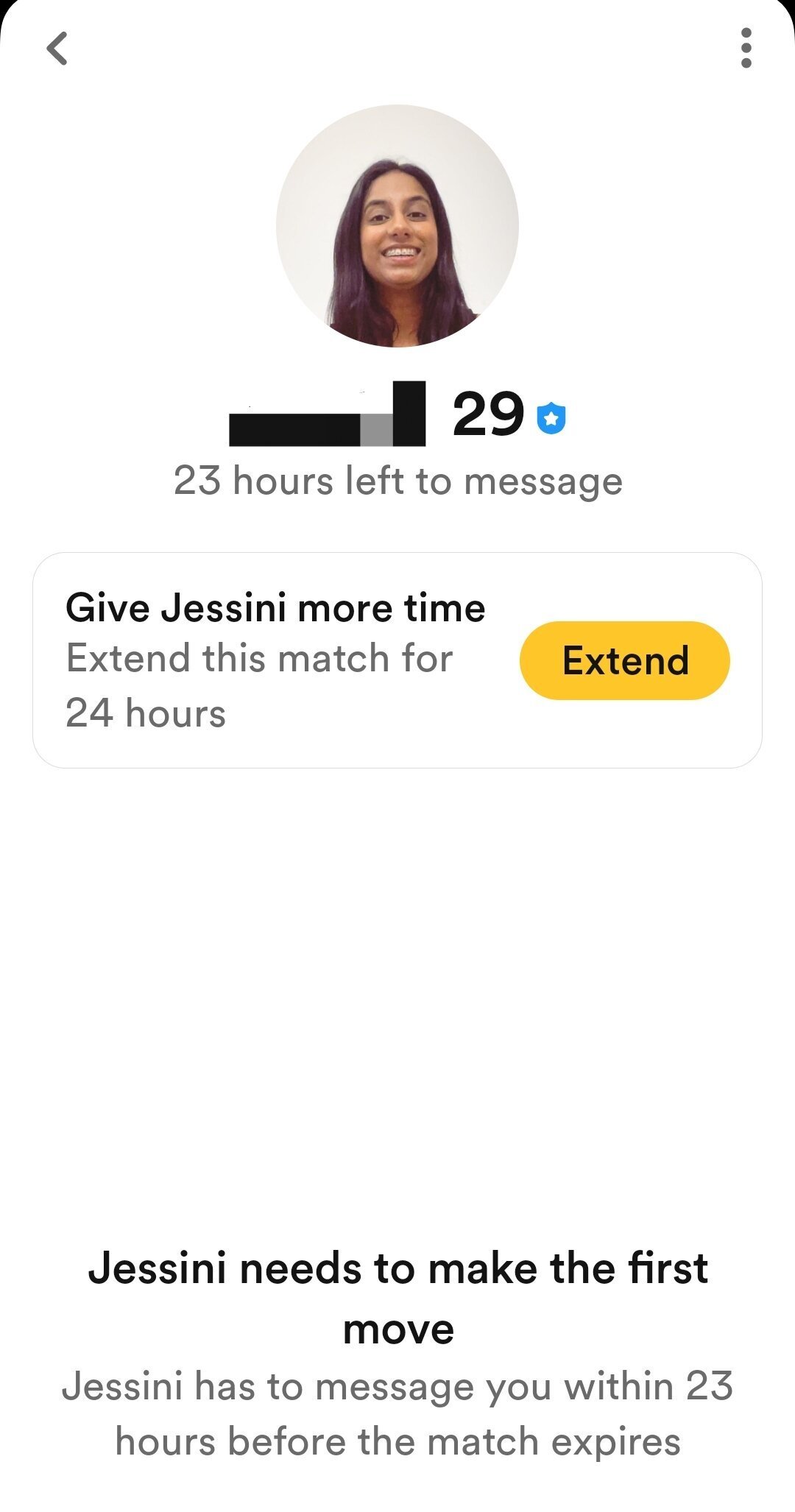Screen dimensions: 795x1512
Task: Open Jessini's profile photo
Action: pos(397,226)
